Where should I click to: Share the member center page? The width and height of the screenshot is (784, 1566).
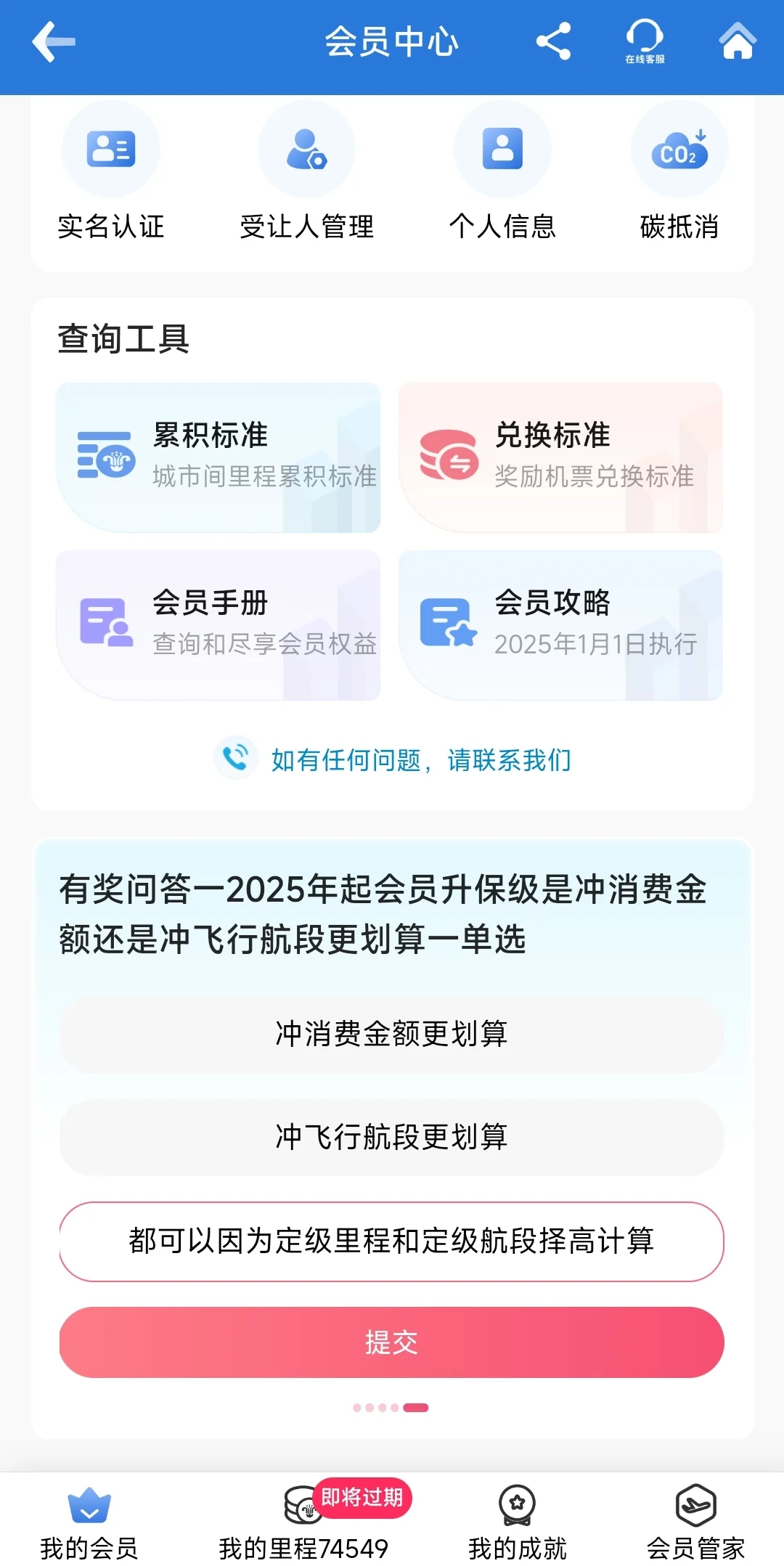click(554, 41)
